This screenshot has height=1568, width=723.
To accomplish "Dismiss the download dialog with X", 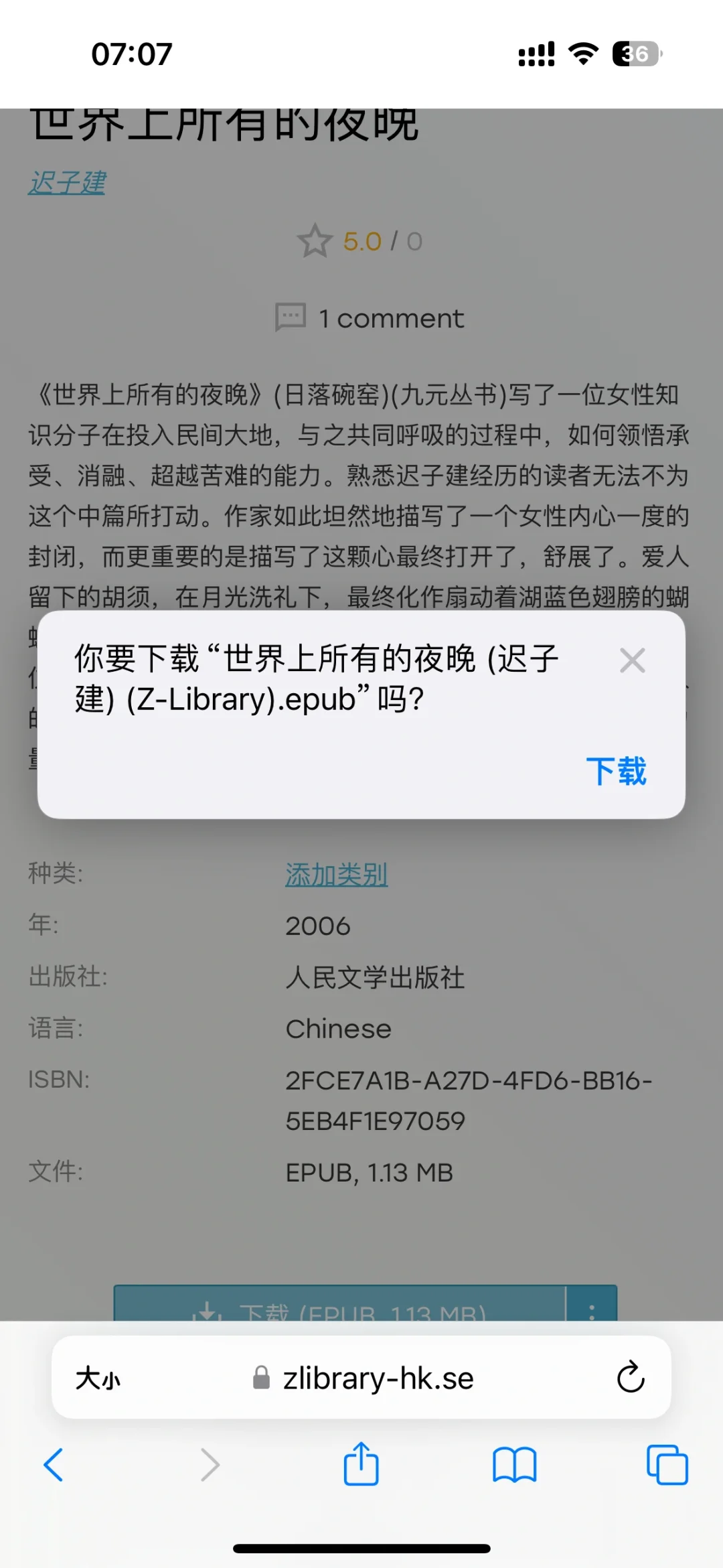I will [632, 660].
